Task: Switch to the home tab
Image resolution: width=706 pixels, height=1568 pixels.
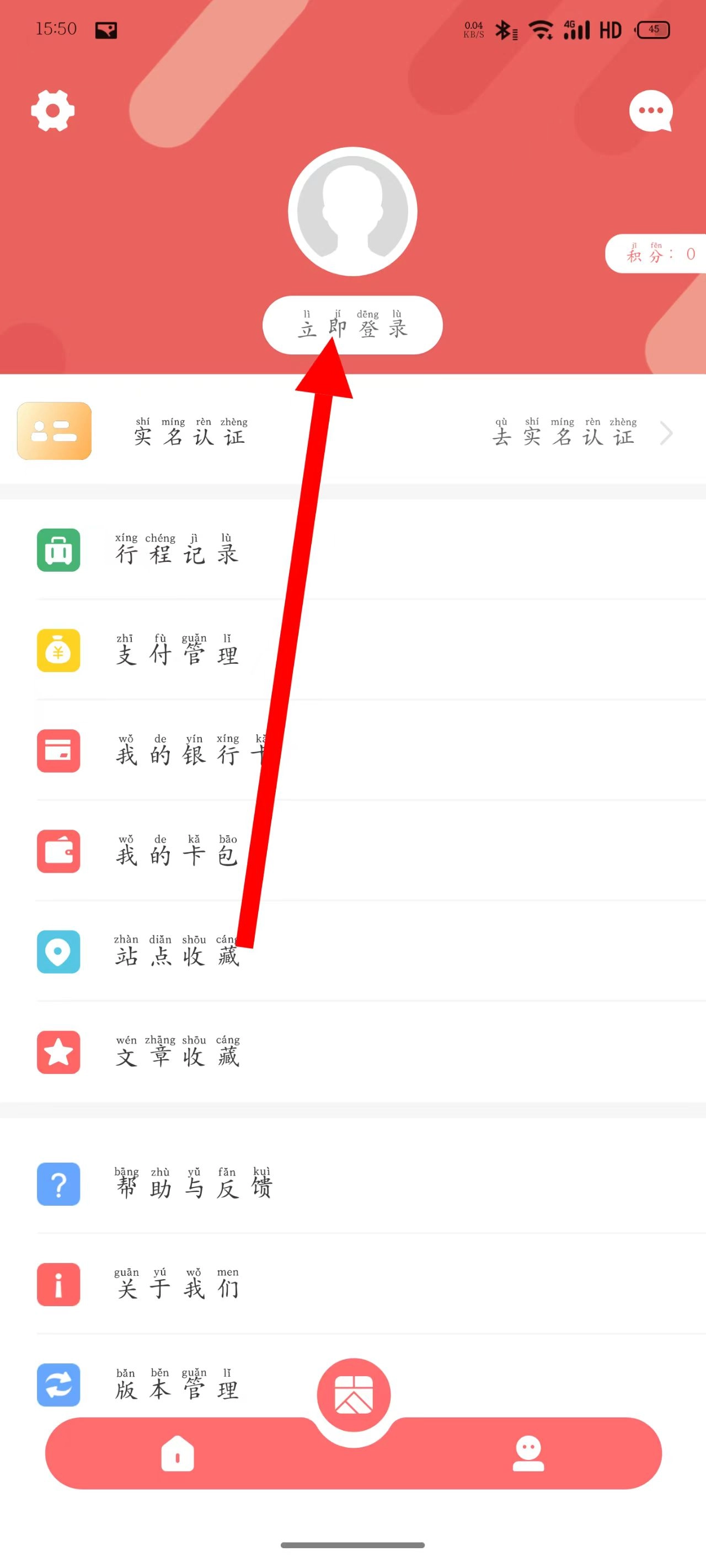Action: tap(177, 1453)
